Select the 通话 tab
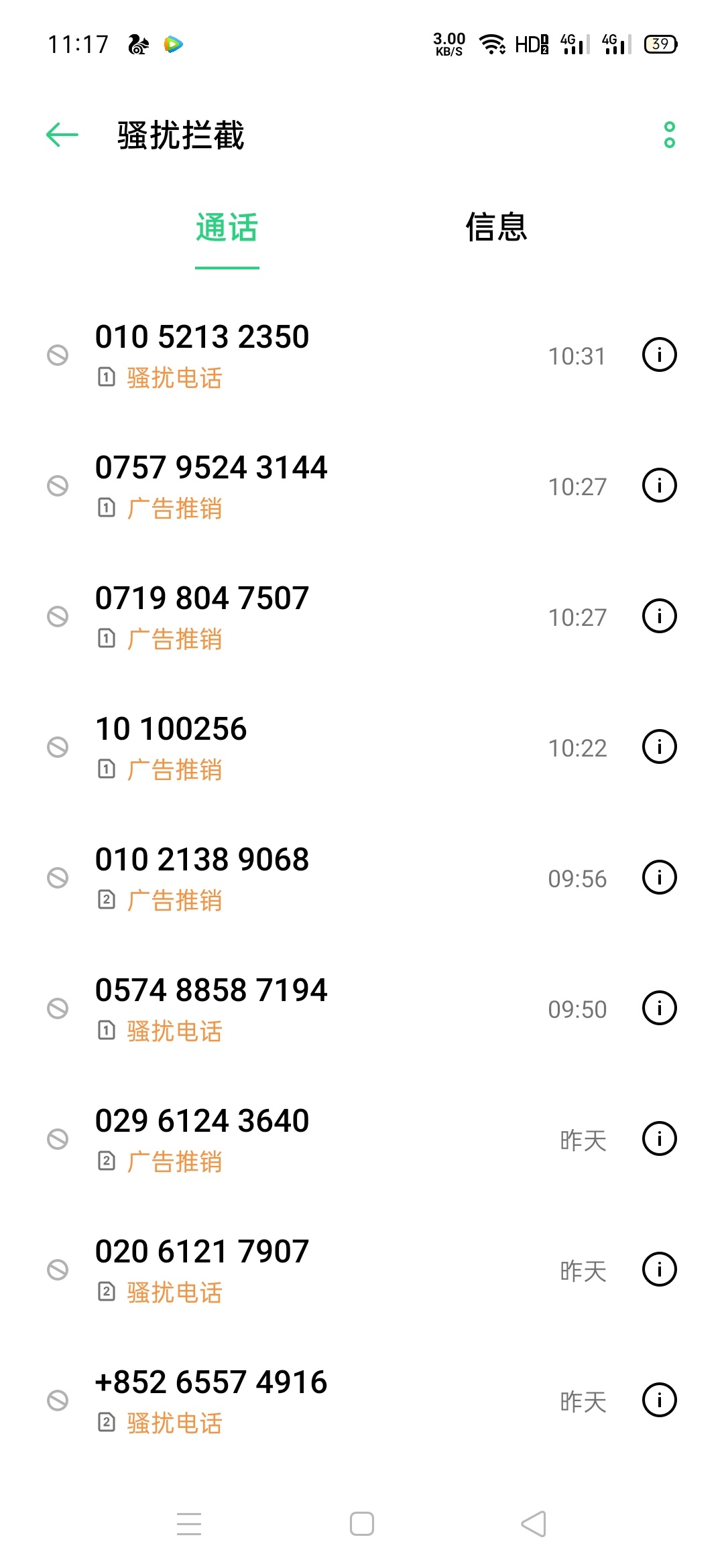 tap(227, 227)
